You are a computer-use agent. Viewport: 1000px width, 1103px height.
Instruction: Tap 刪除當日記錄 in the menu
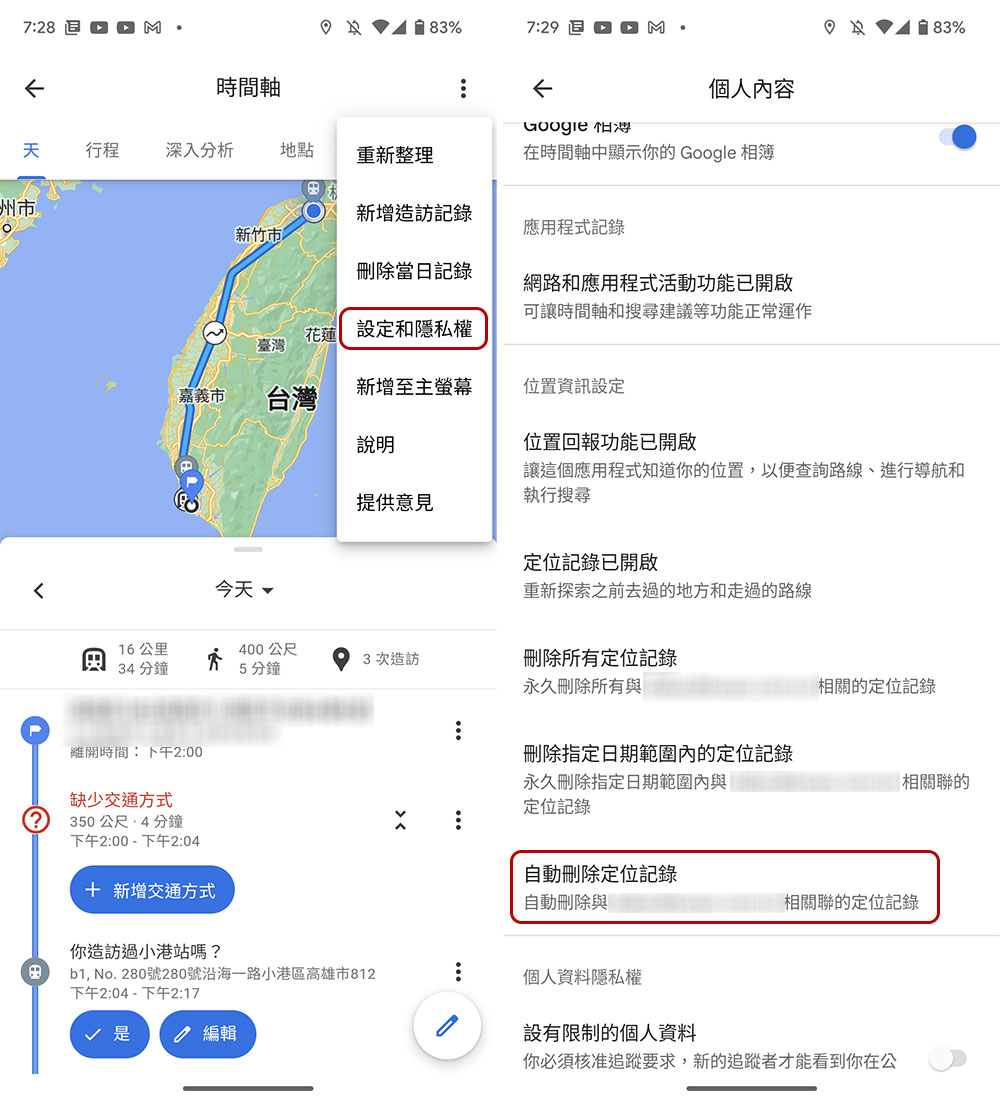pos(414,271)
